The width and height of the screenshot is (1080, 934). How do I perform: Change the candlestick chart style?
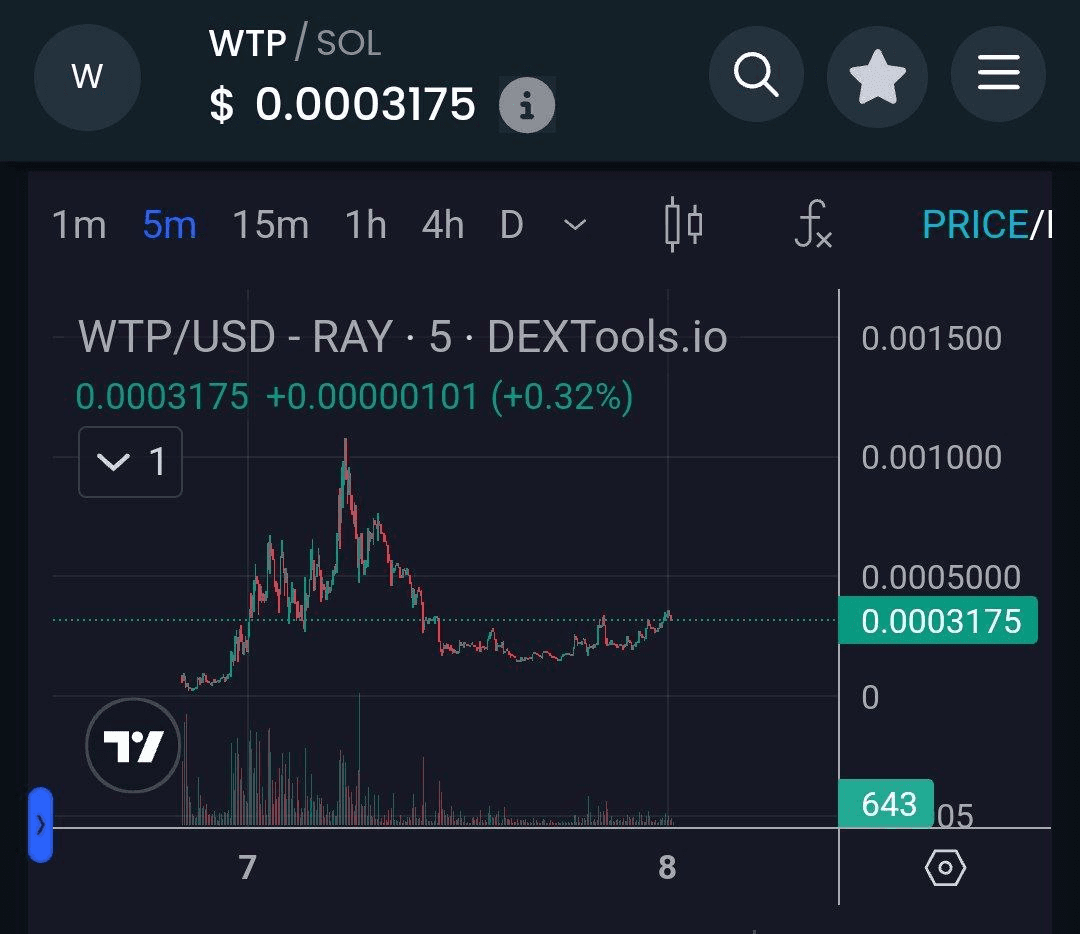tap(684, 225)
